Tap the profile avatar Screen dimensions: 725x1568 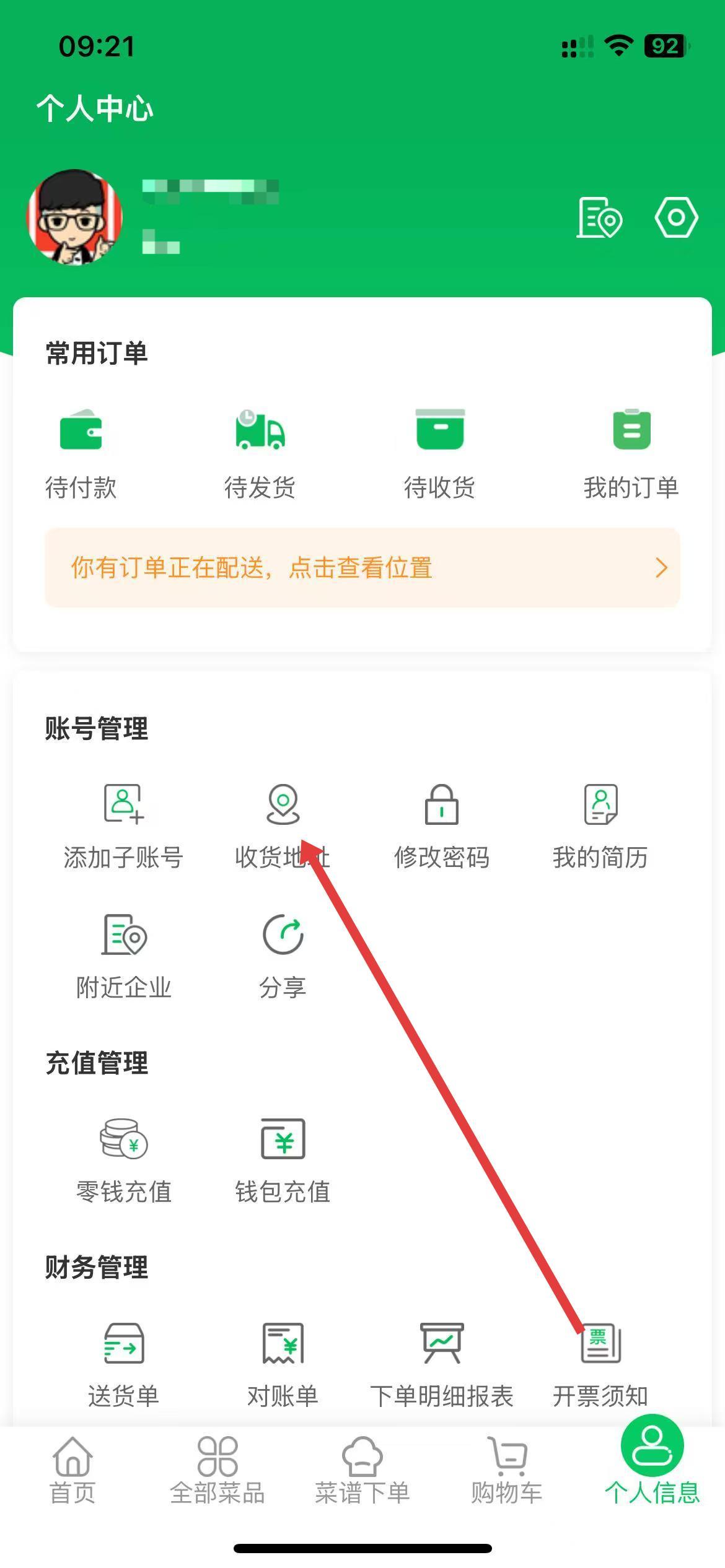[74, 217]
